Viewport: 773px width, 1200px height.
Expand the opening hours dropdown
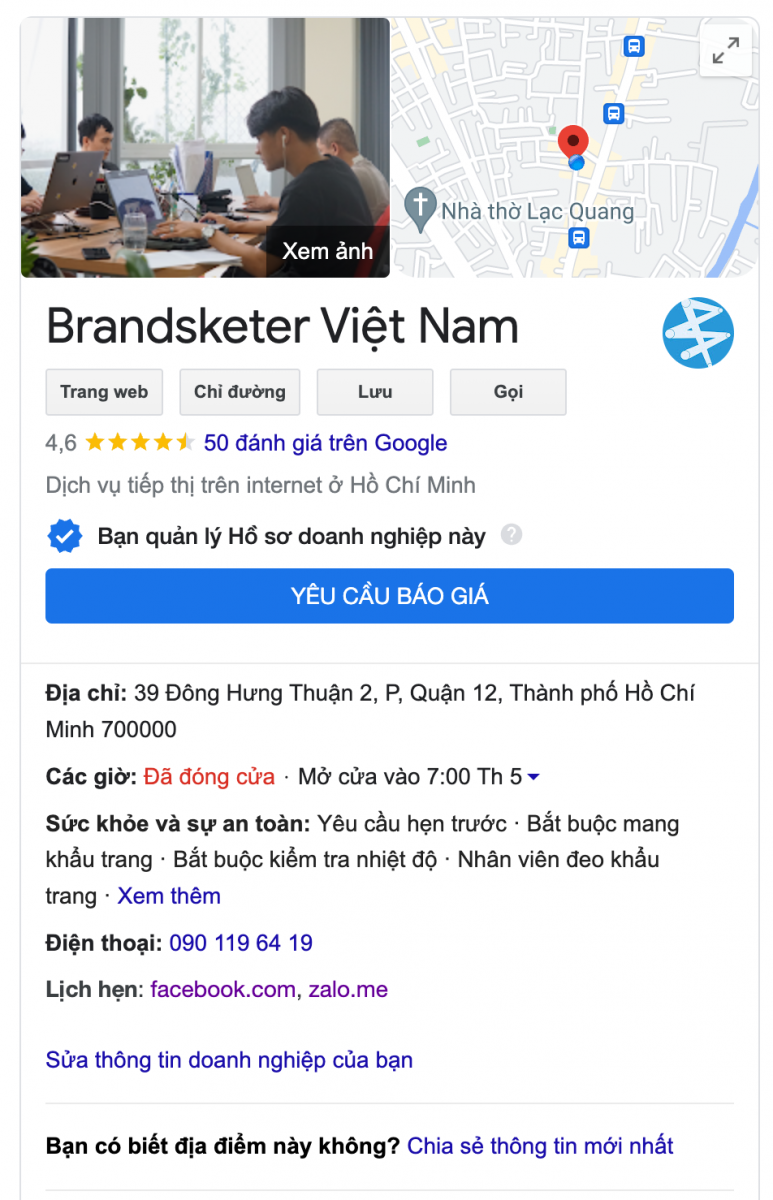(x=533, y=777)
